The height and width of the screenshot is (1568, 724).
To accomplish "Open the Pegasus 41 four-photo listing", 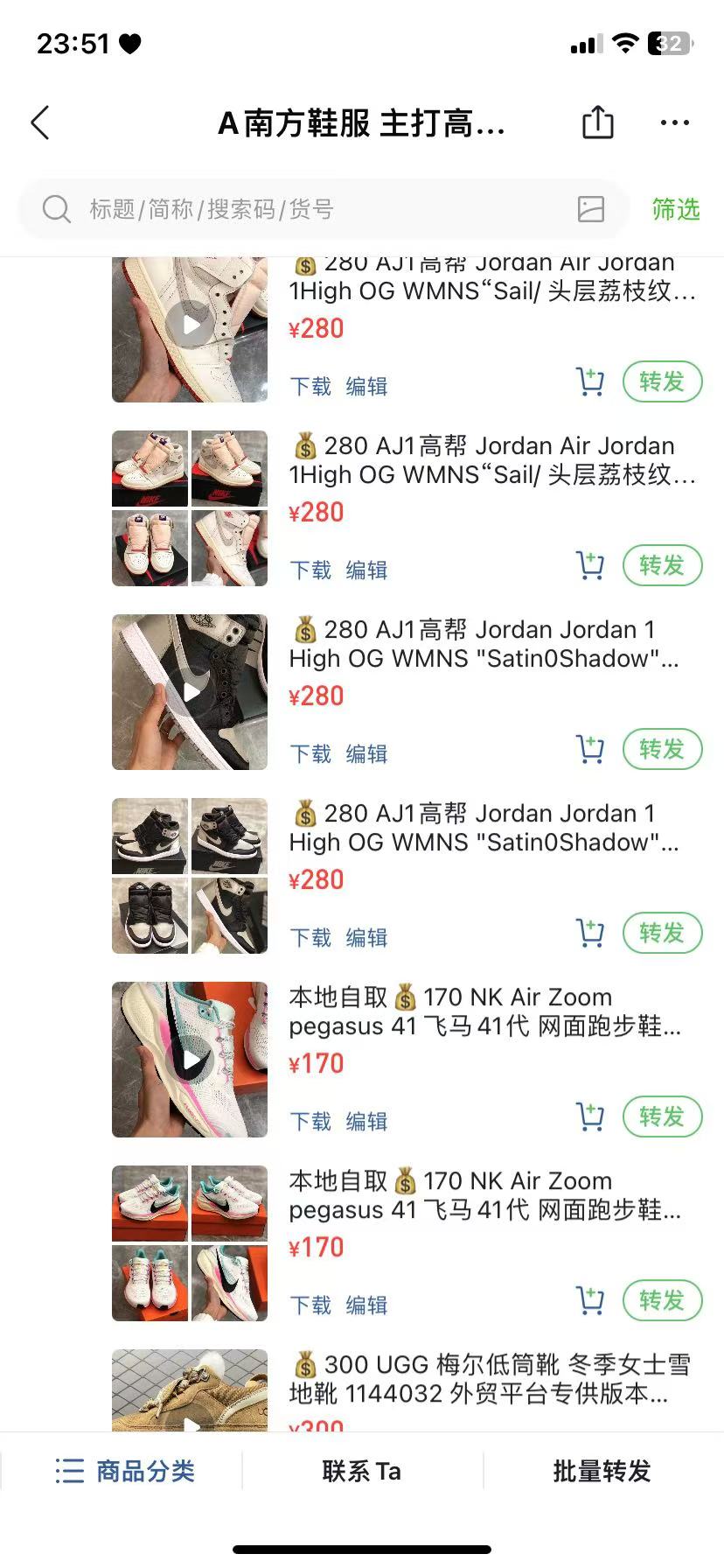I will (x=190, y=1243).
